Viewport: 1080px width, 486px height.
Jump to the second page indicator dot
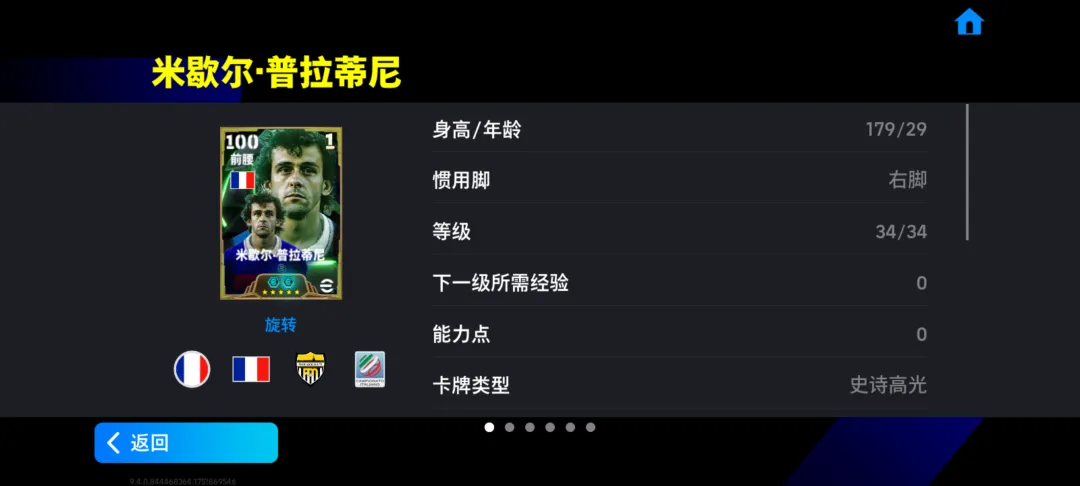(510, 427)
